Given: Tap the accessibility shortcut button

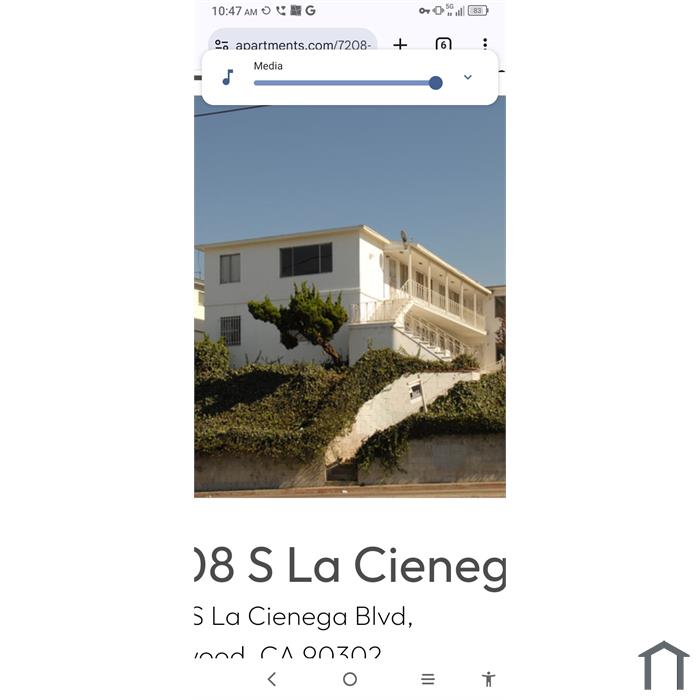Looking at the screenshot, I should pos(489,679).
